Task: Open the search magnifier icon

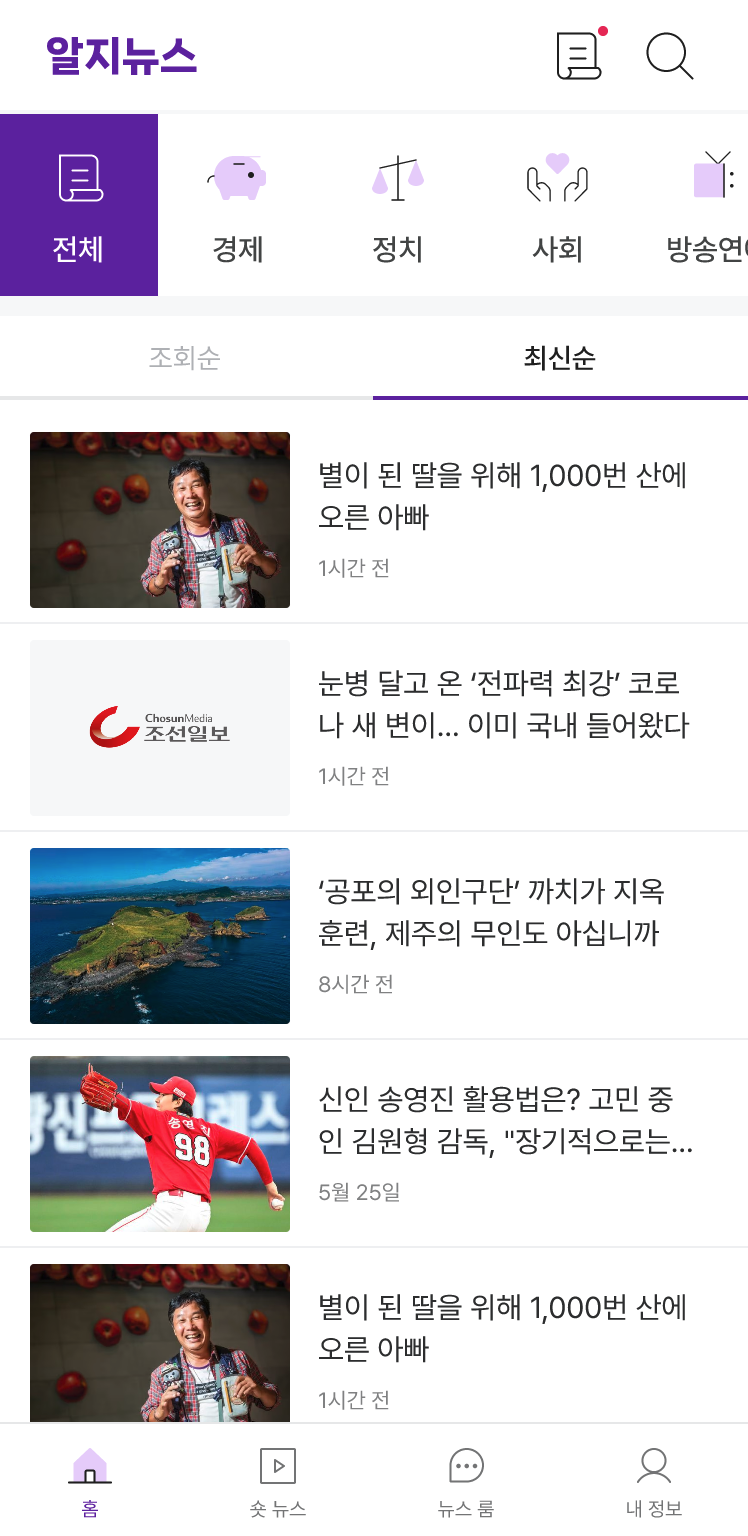Action: [669, 56]
